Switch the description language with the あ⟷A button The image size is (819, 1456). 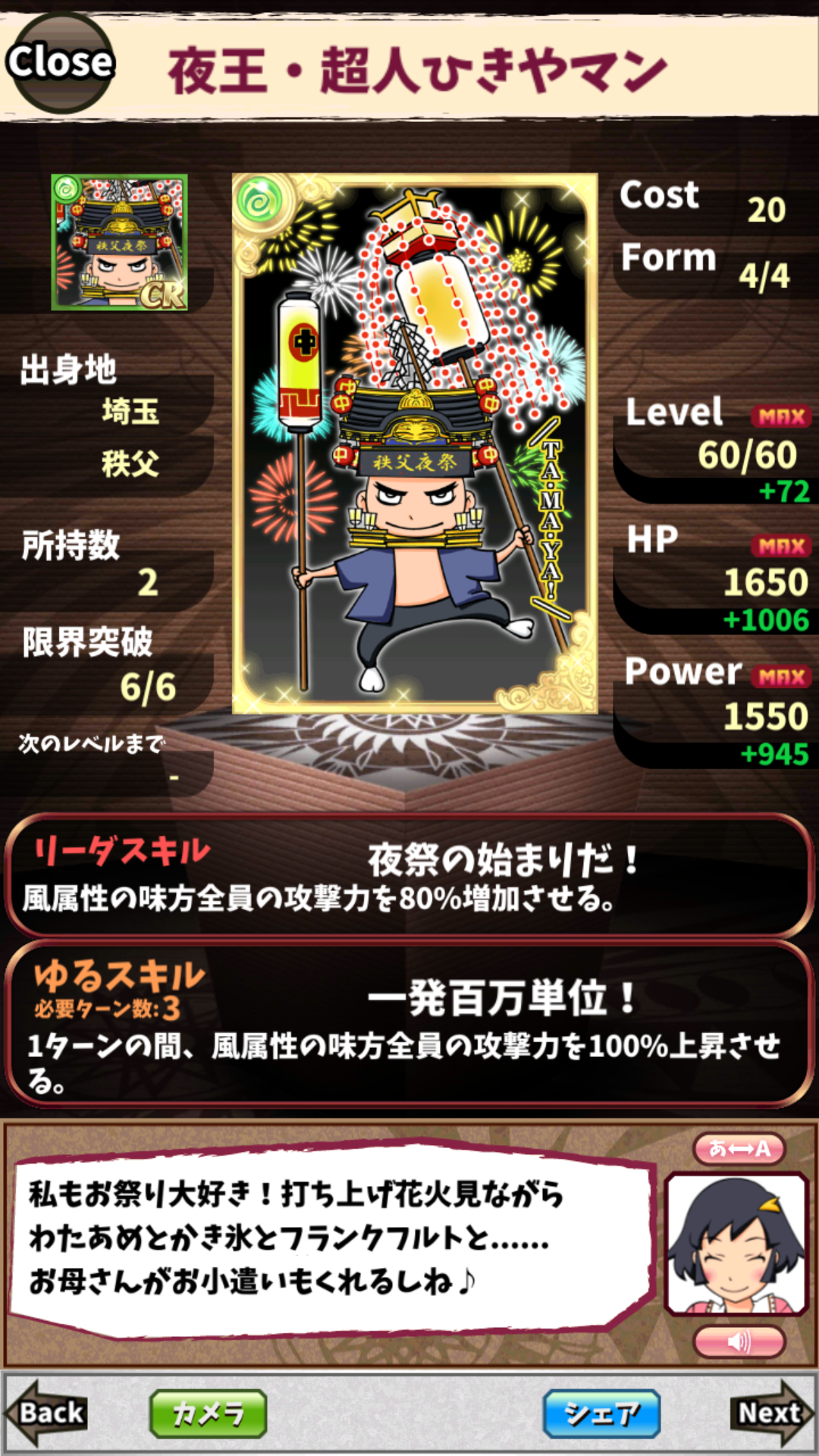(739, 1149)
